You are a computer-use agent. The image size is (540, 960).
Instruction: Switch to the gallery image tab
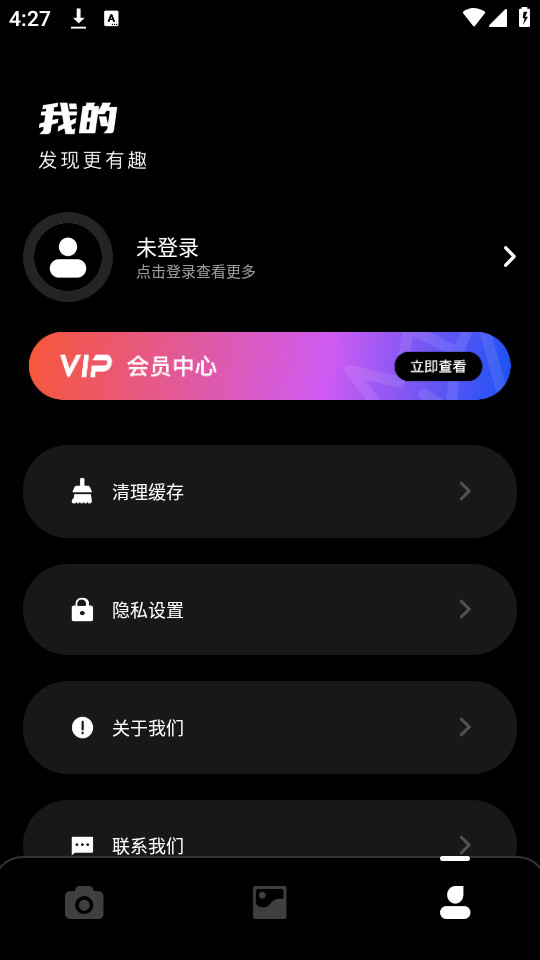[x=270, y=902]
